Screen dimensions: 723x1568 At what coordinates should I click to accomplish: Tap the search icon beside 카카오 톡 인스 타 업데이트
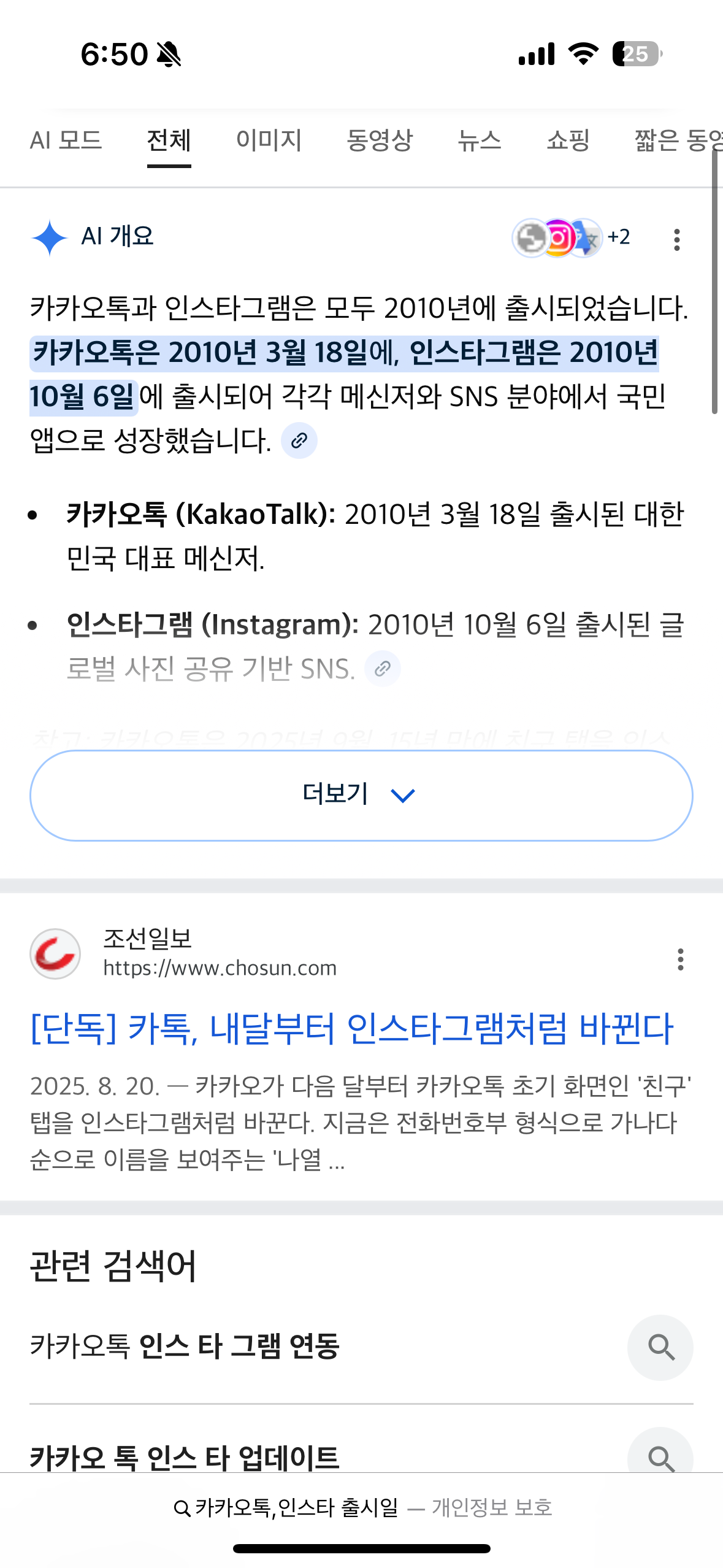(660, 1457)
